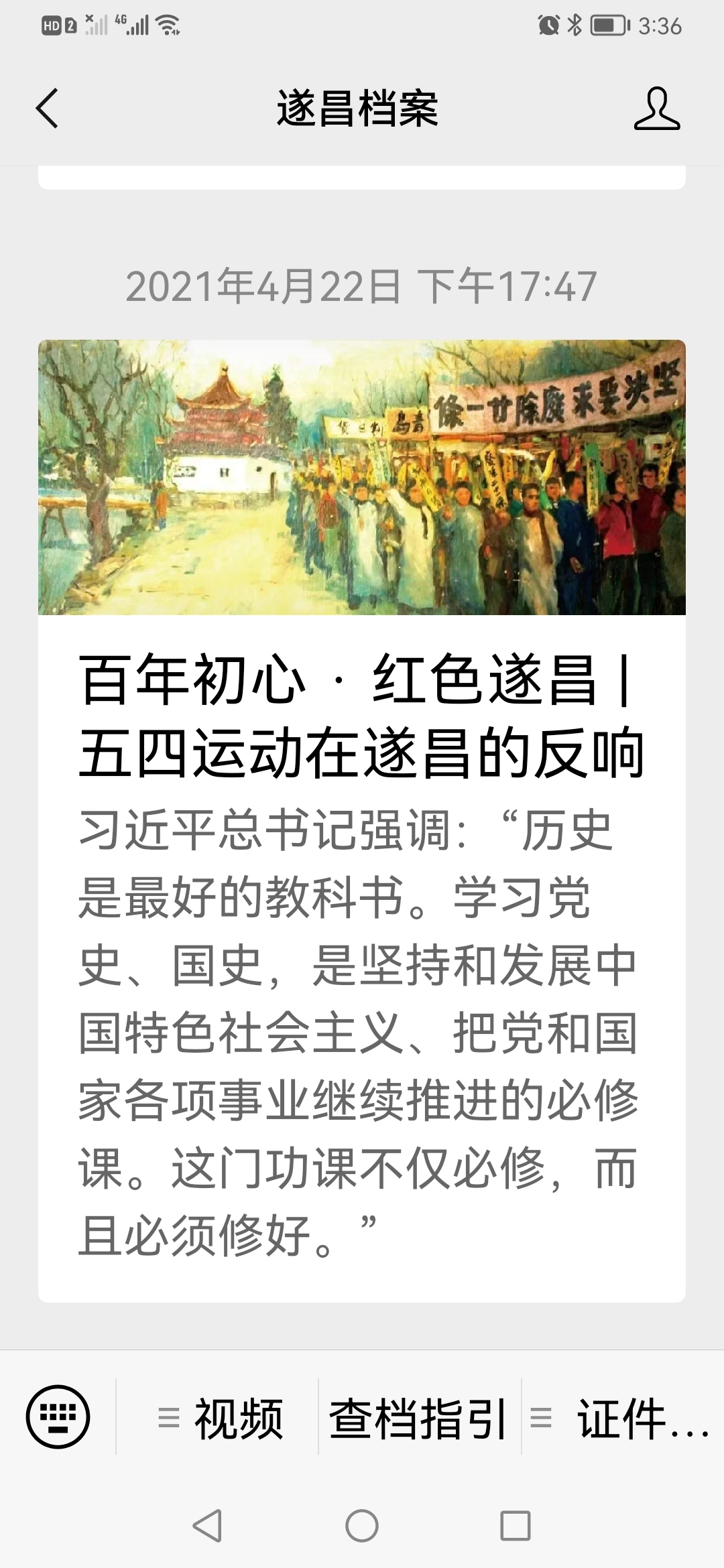Open the article 五四运动在遂昌的反响
The height and width of the screenshot is (1568, 724).
pyautogui.click(x=361, y=821)
